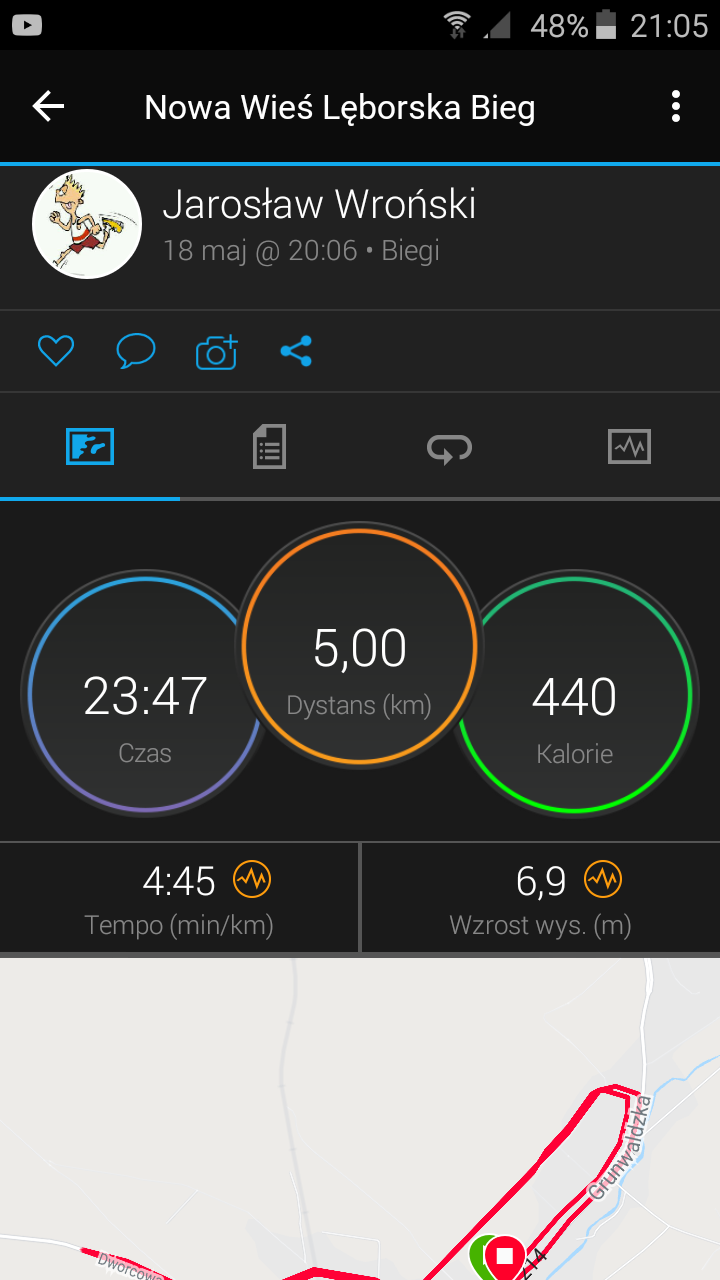Comment on the activity

coord(135,351)
